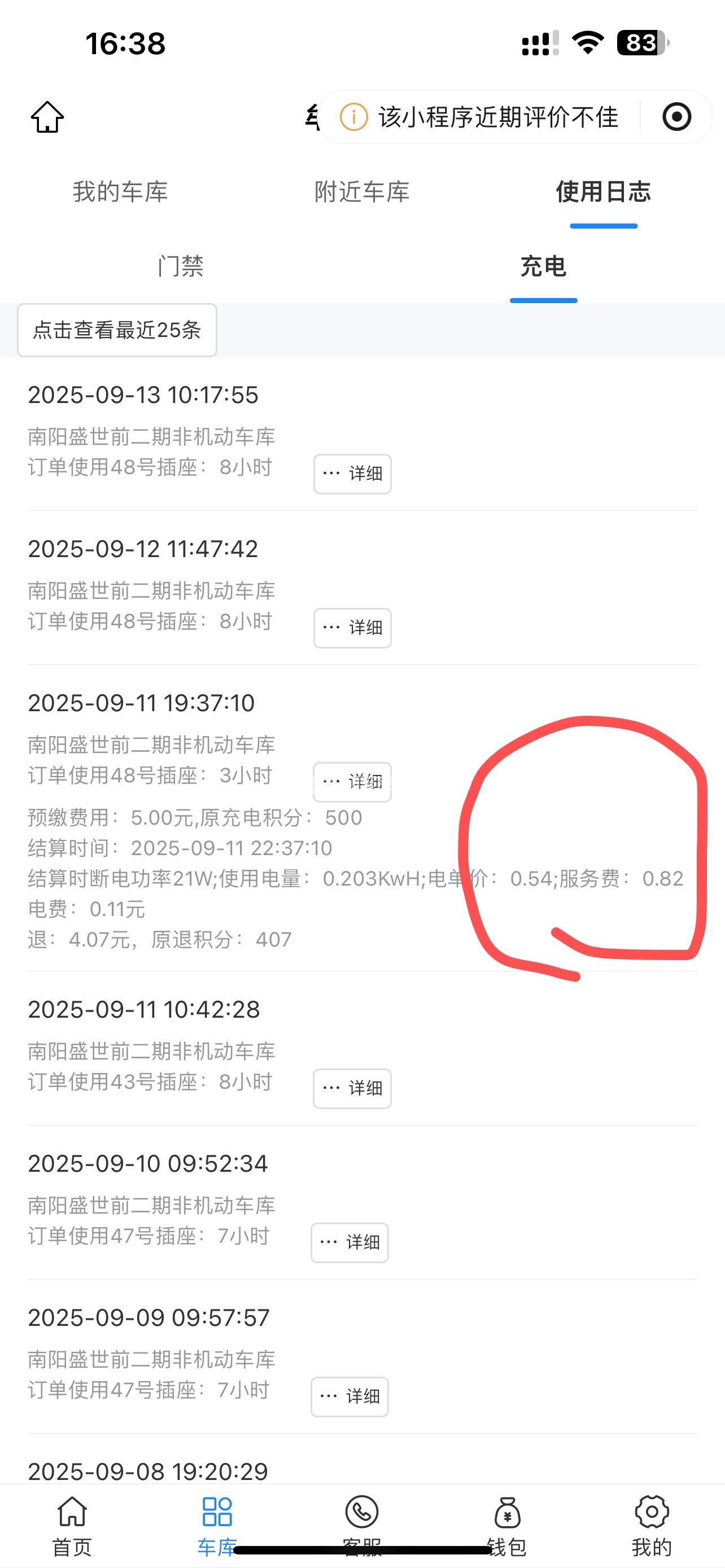Collapse 详细 of the 2025-09-11 19:37:10 record
Screen dimensions: 725x1568
click(x=352, y=782)
